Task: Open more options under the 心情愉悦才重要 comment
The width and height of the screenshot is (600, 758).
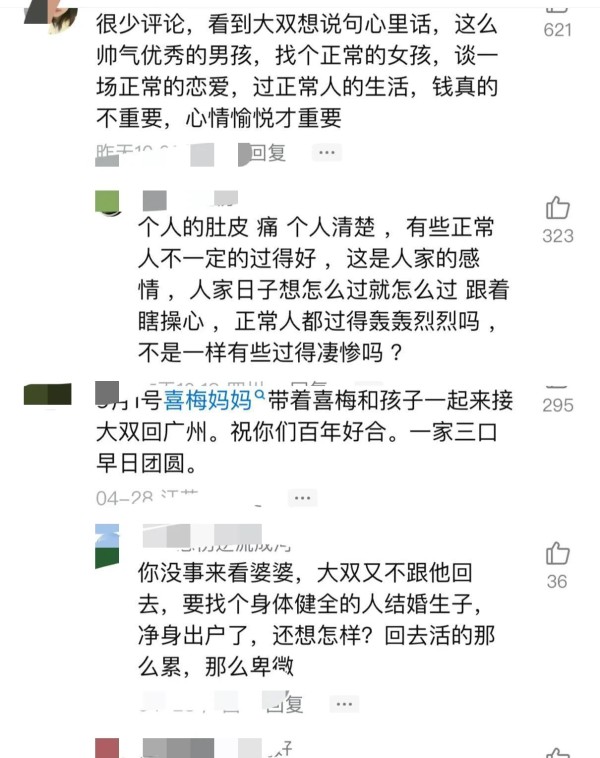Action: click(325, 153)
